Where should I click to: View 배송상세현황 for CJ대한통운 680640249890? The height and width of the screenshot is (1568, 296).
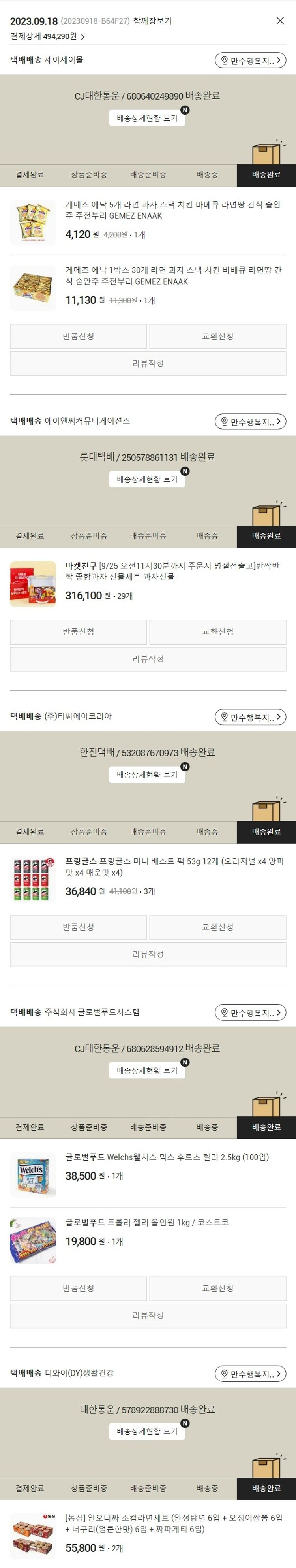[147, 118]
